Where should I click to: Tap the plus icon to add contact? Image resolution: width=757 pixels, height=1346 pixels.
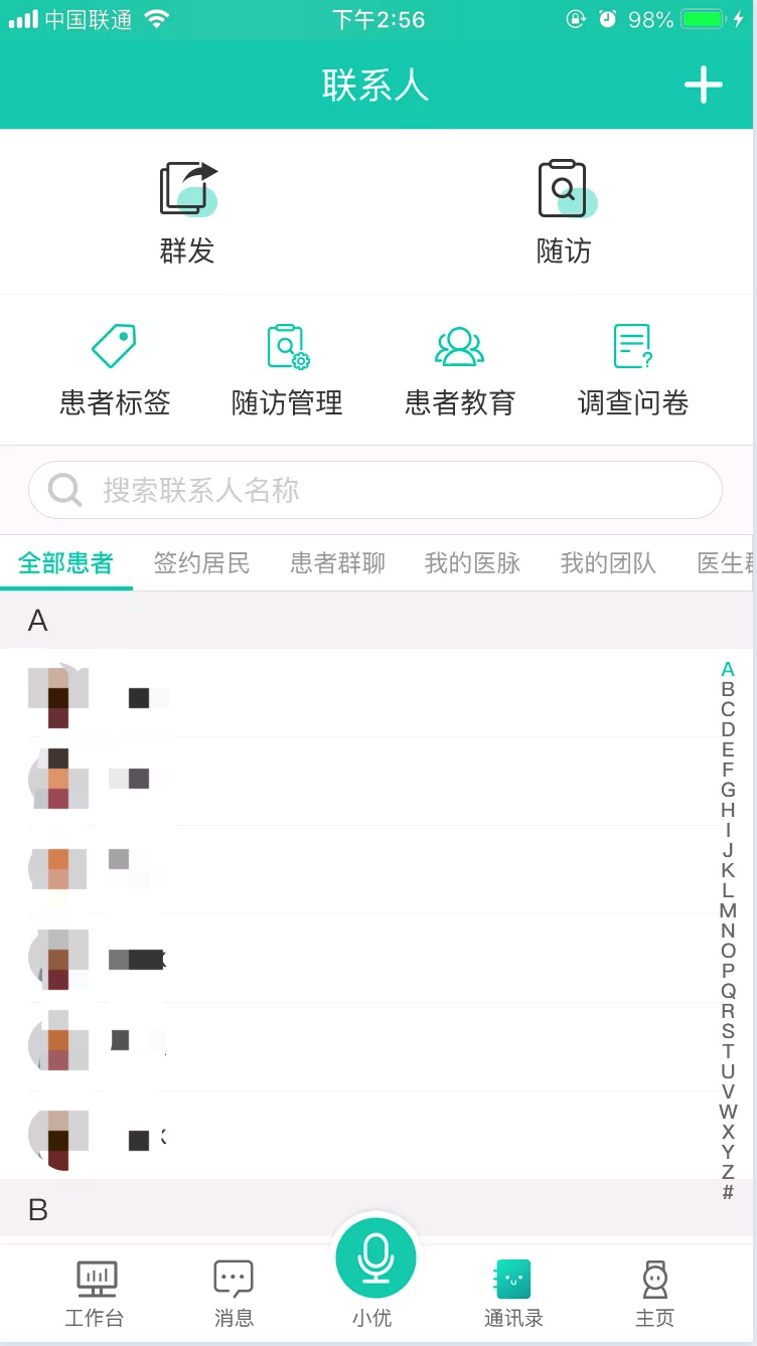pos(703,85)
